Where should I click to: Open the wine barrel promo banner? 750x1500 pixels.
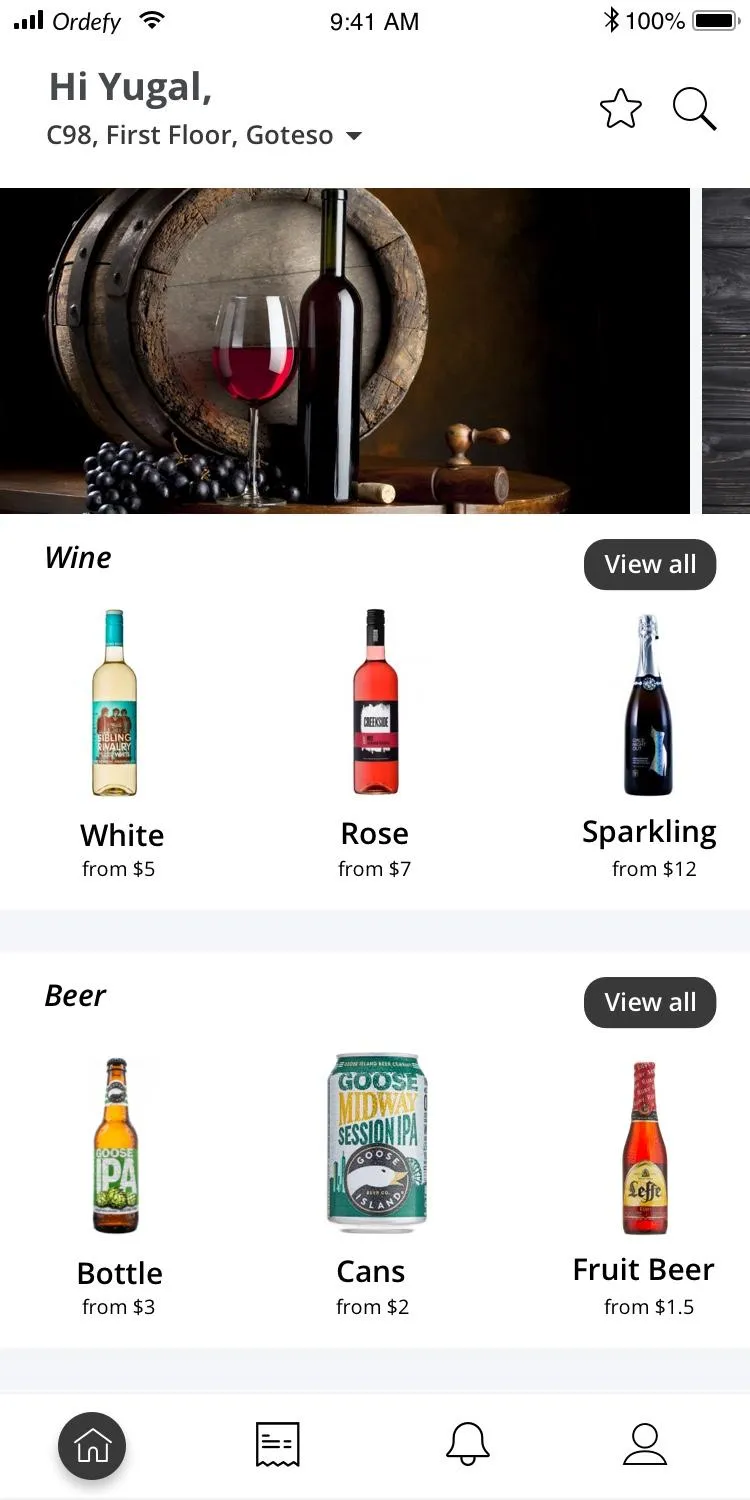point(345,350)
